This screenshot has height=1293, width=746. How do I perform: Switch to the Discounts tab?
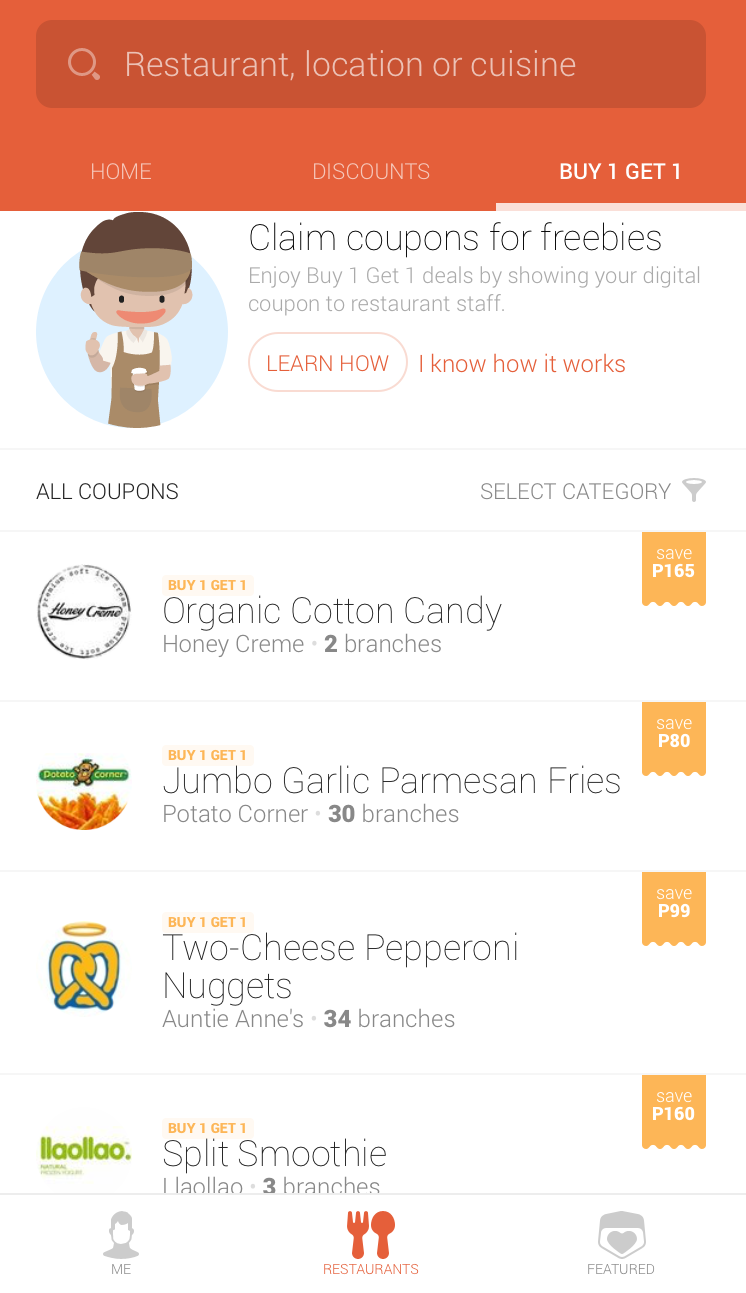[x=371, y=171]
